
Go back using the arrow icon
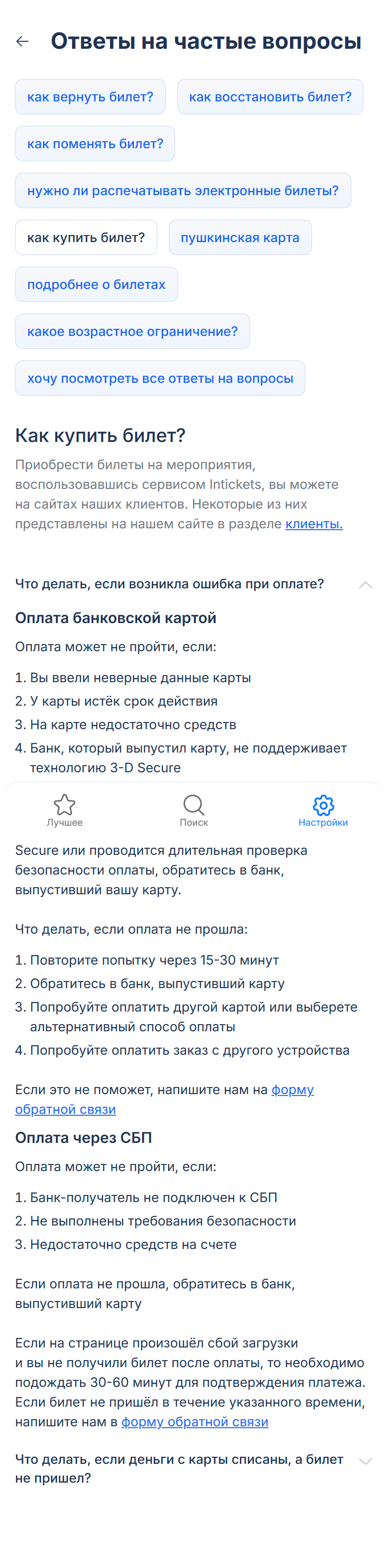22,41
